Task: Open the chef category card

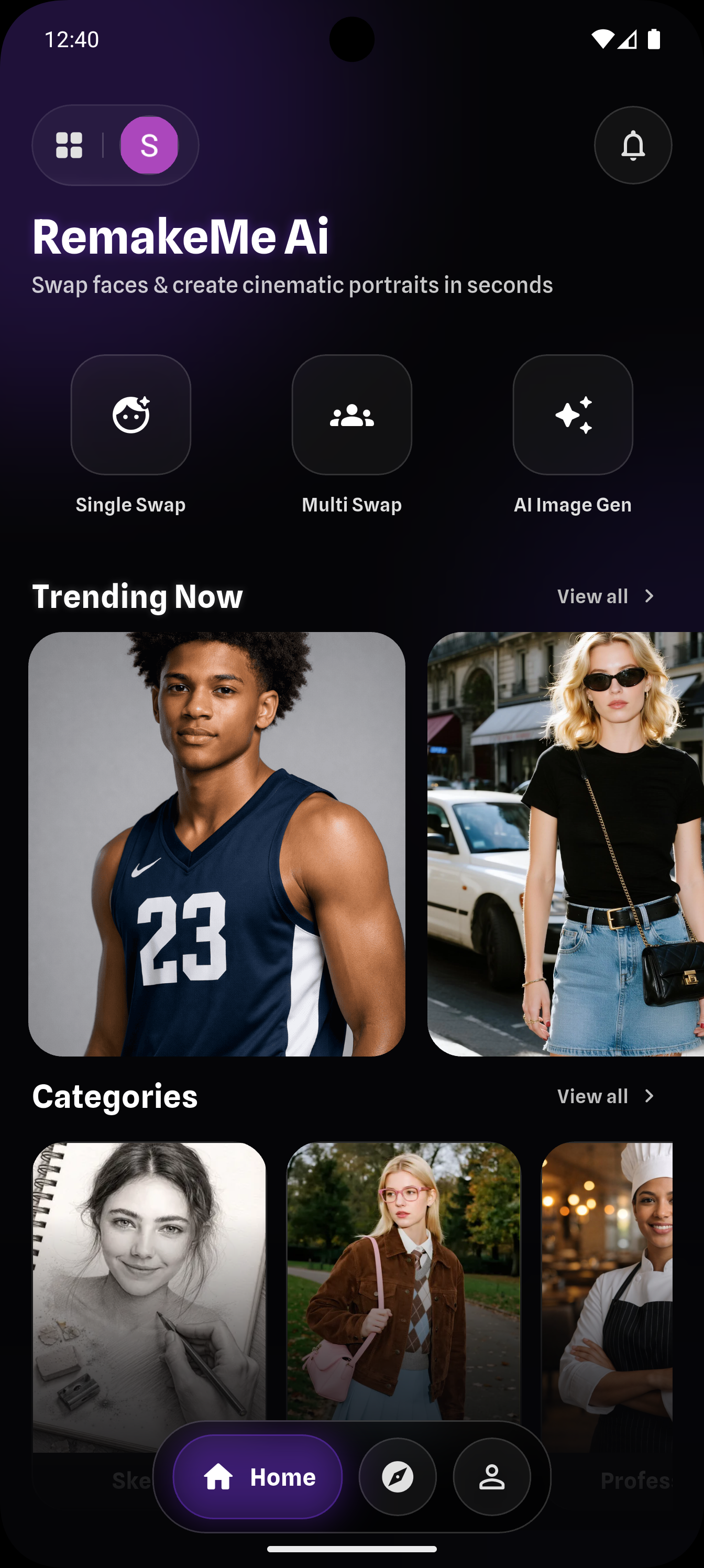Action: click(607, 1278)
